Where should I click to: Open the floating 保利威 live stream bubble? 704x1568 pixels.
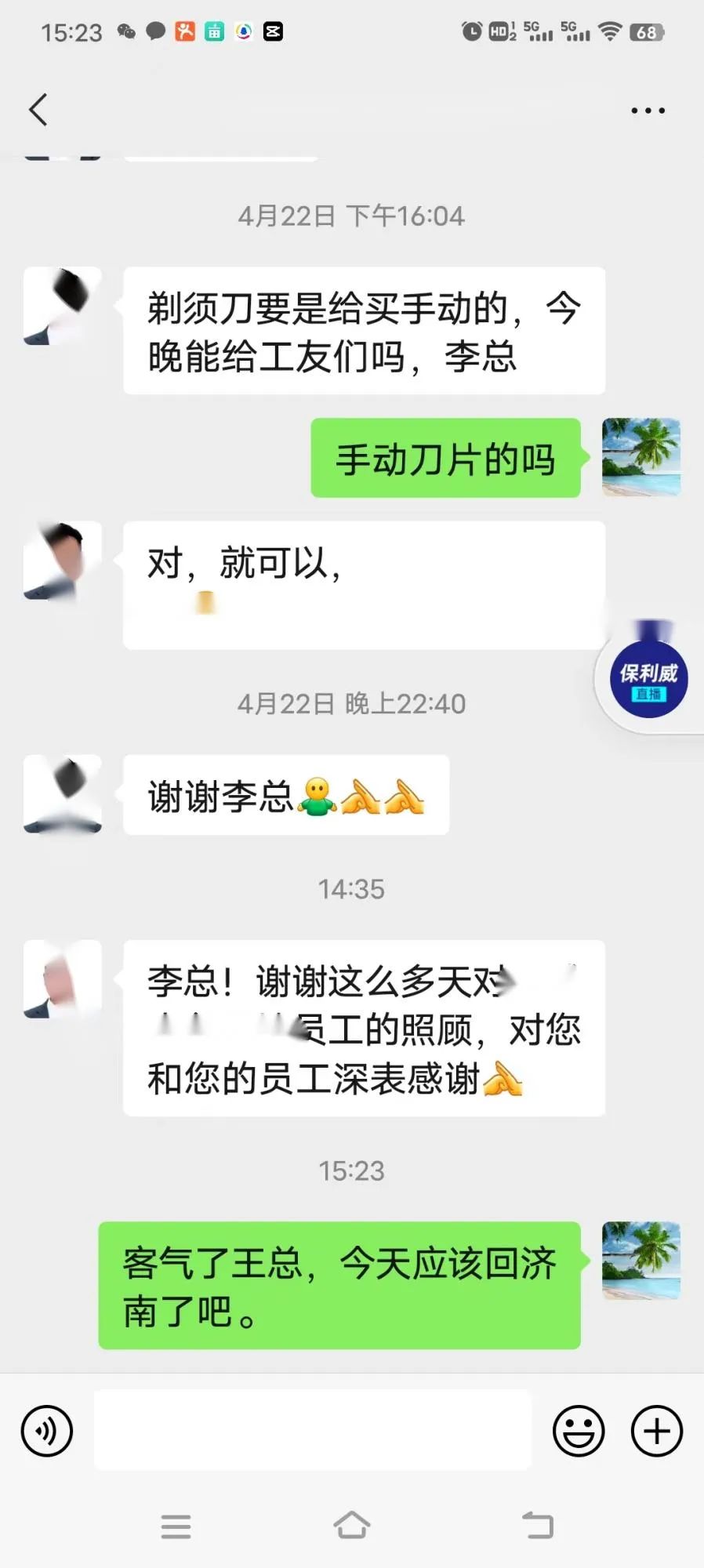pyautogui.click(x=648, y=680)
